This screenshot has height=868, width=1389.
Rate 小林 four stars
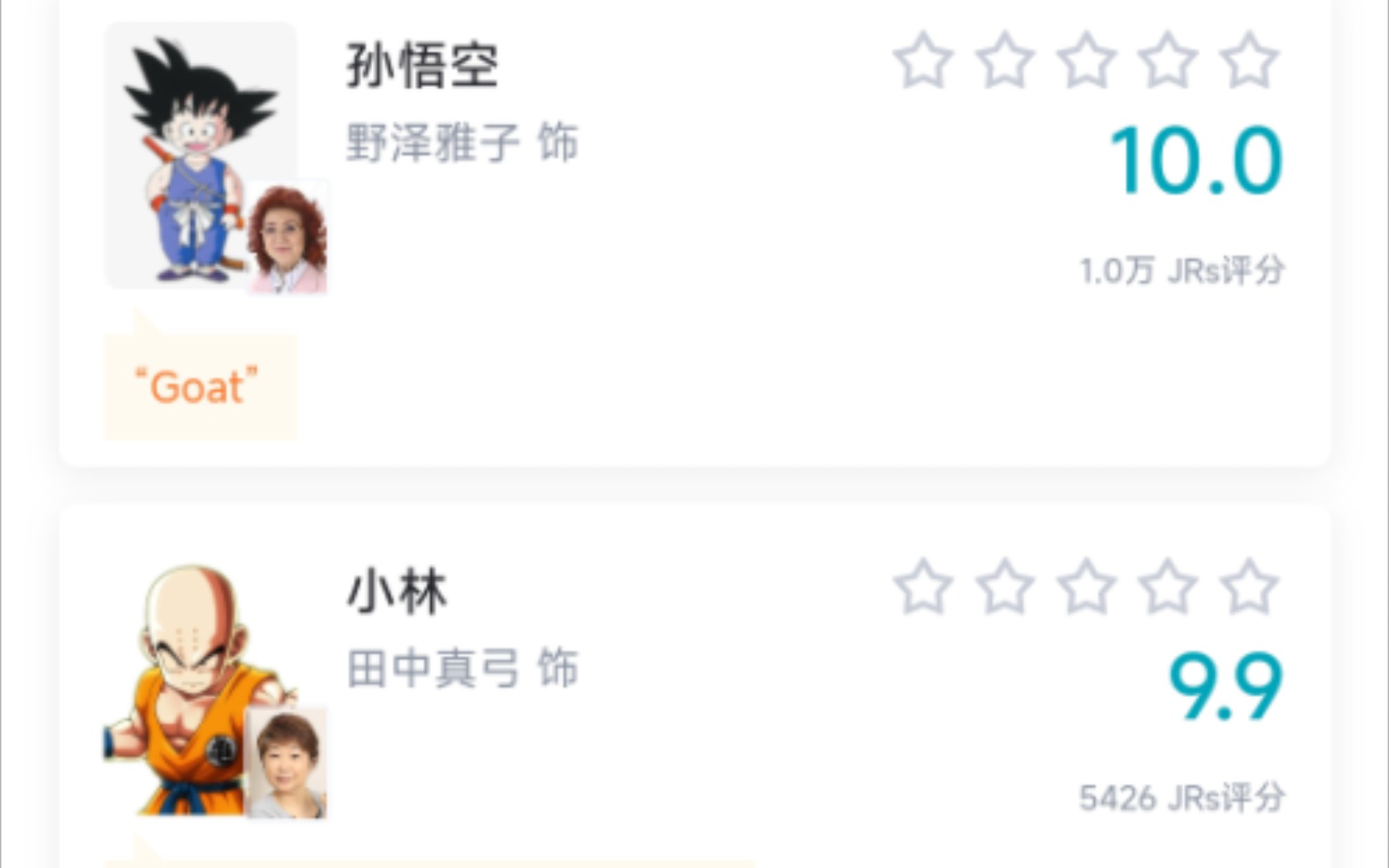1167,588
